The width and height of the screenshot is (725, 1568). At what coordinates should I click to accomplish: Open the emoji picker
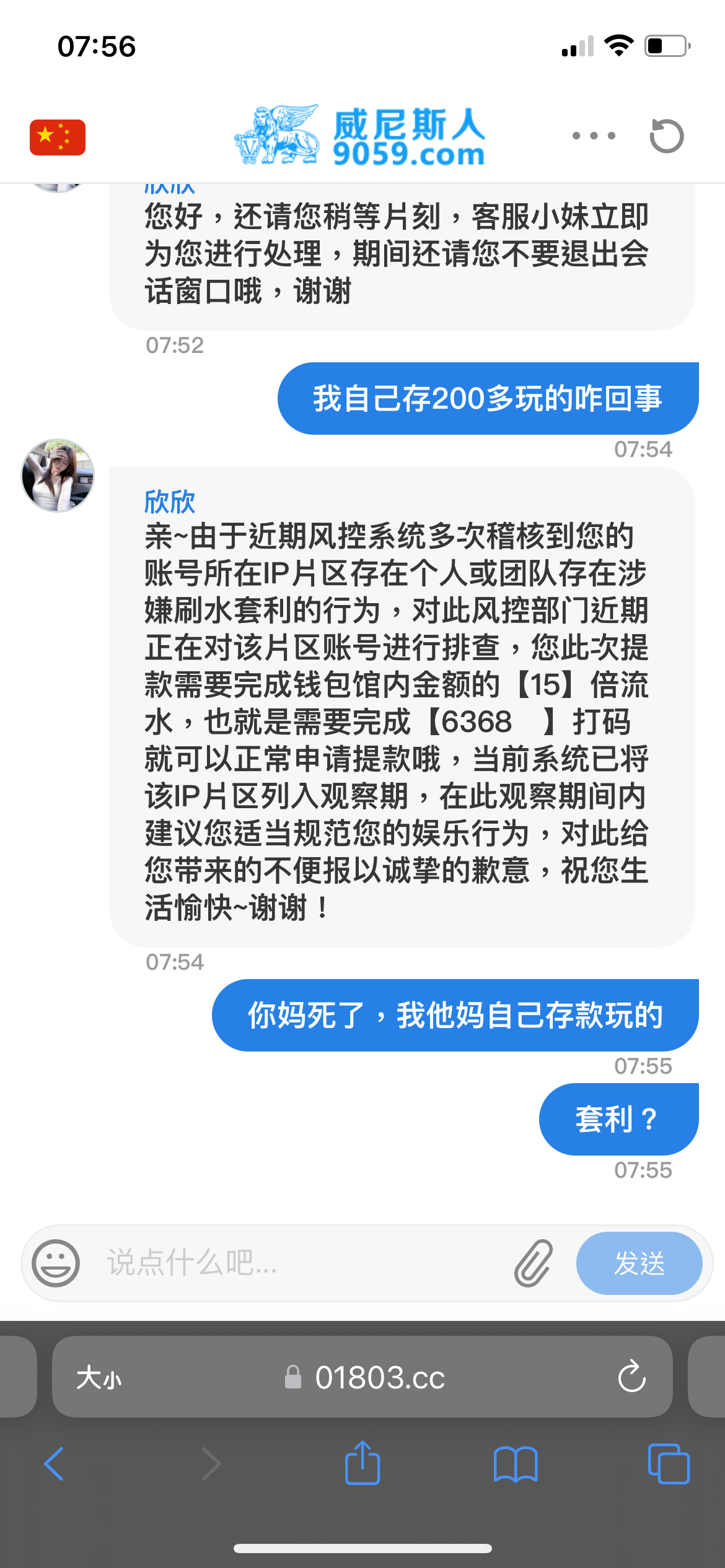tap(56, 1263)
